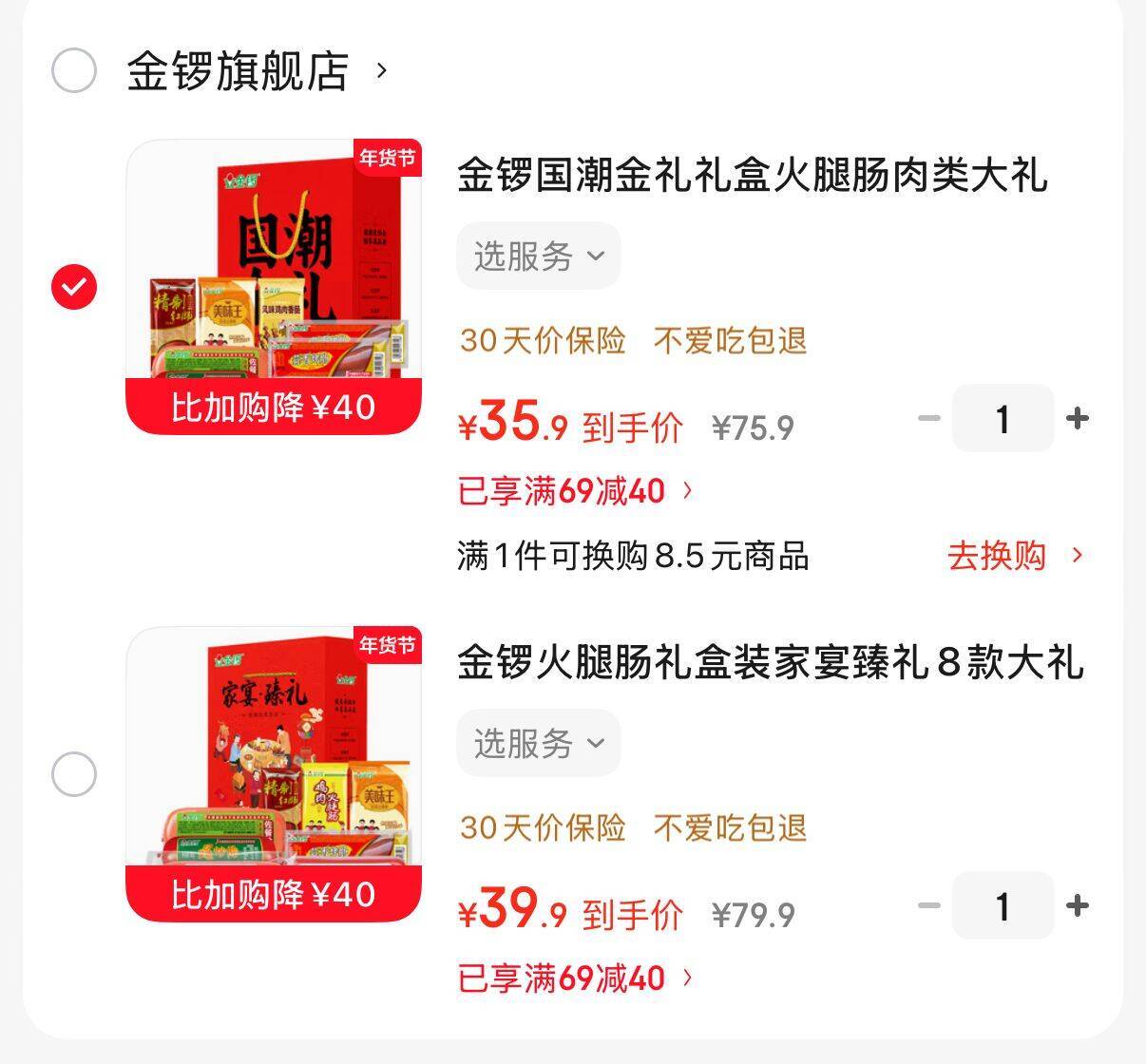Check the 家宴臻礼 gift box item

(x=74, y=774)
